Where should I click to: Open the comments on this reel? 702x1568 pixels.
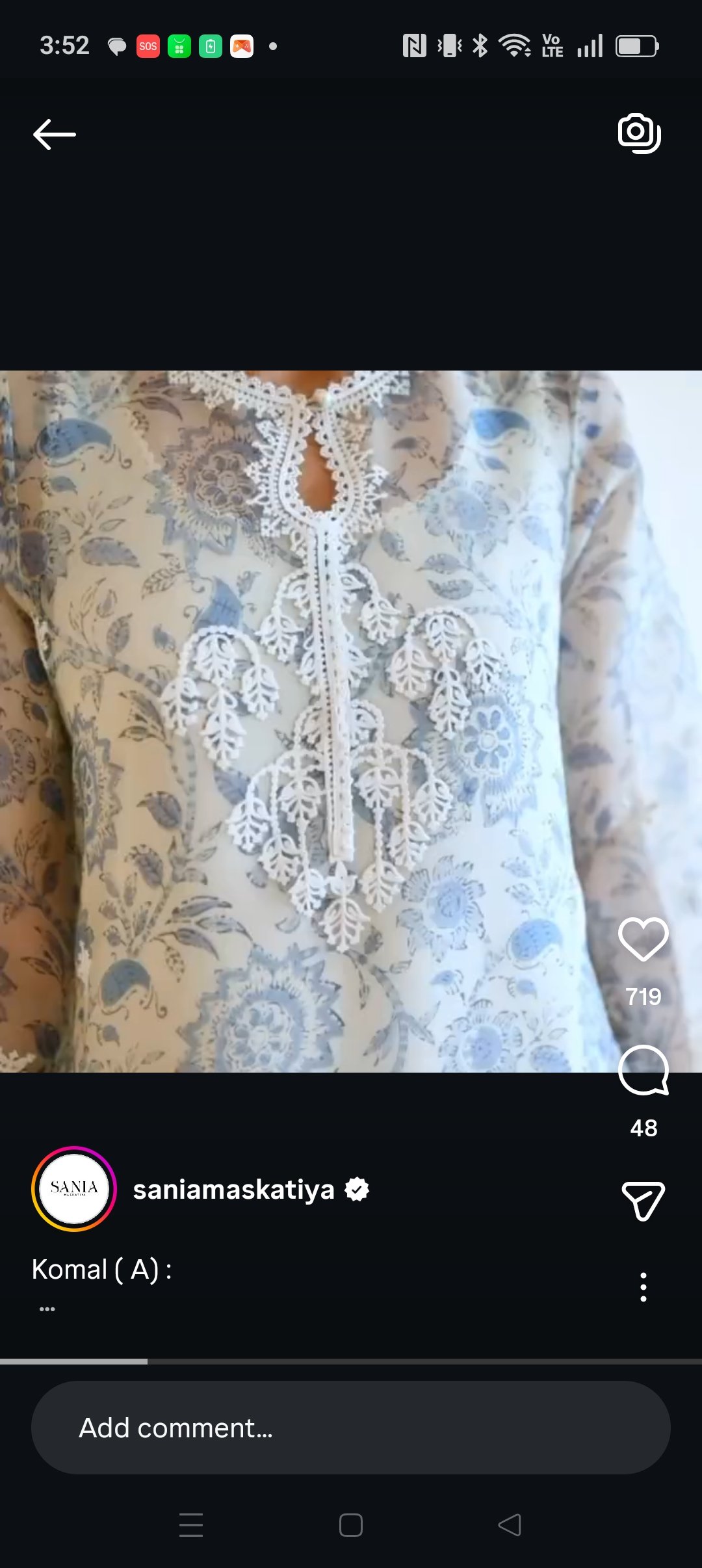coord(643,1071)
